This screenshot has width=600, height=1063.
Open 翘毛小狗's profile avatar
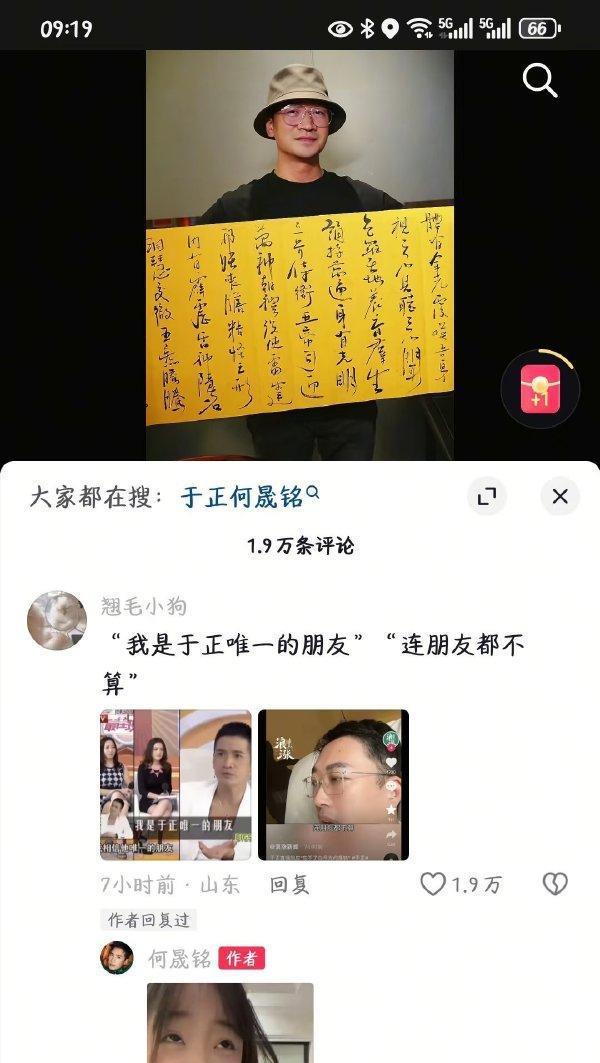pyautogui.click(x=56, y=620)
